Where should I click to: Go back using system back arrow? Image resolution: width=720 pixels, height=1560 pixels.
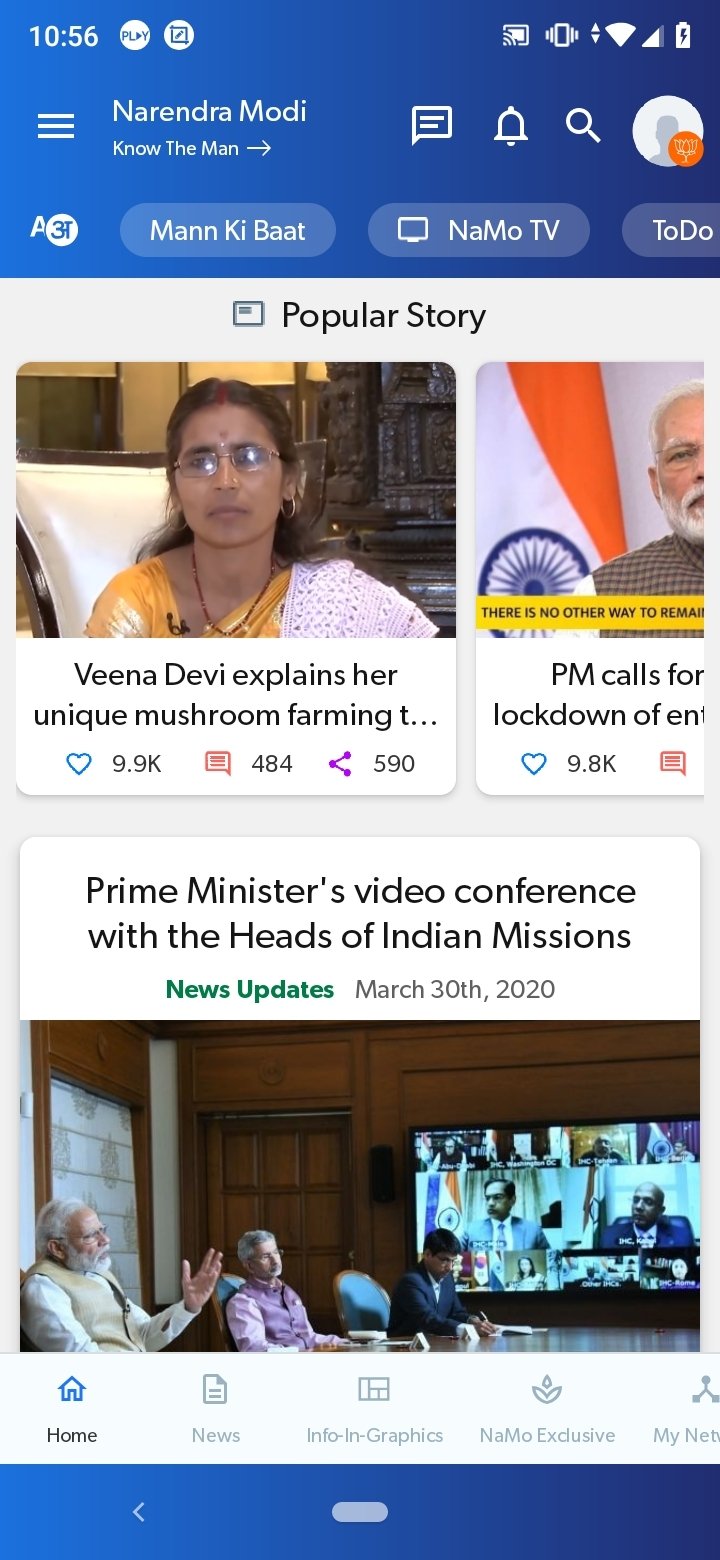point(139,1512)
